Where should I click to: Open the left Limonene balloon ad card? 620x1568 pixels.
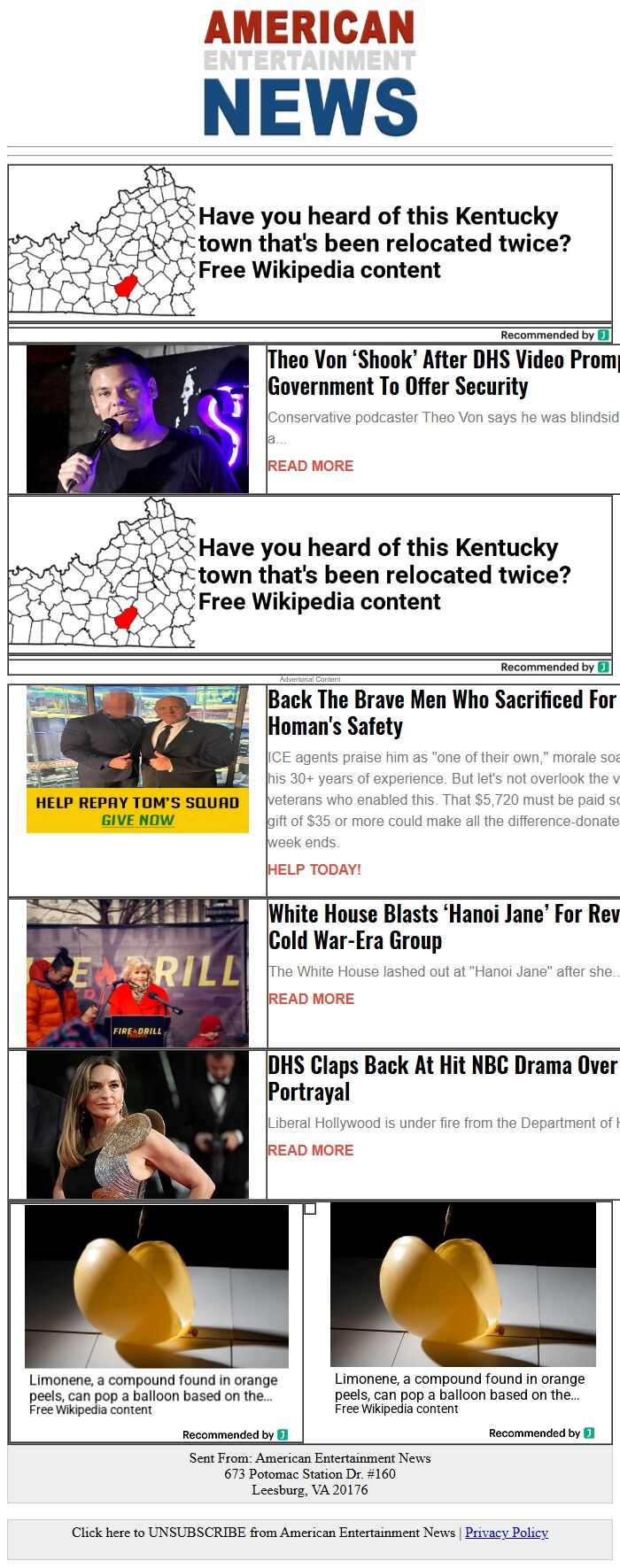pos(156,1322)
